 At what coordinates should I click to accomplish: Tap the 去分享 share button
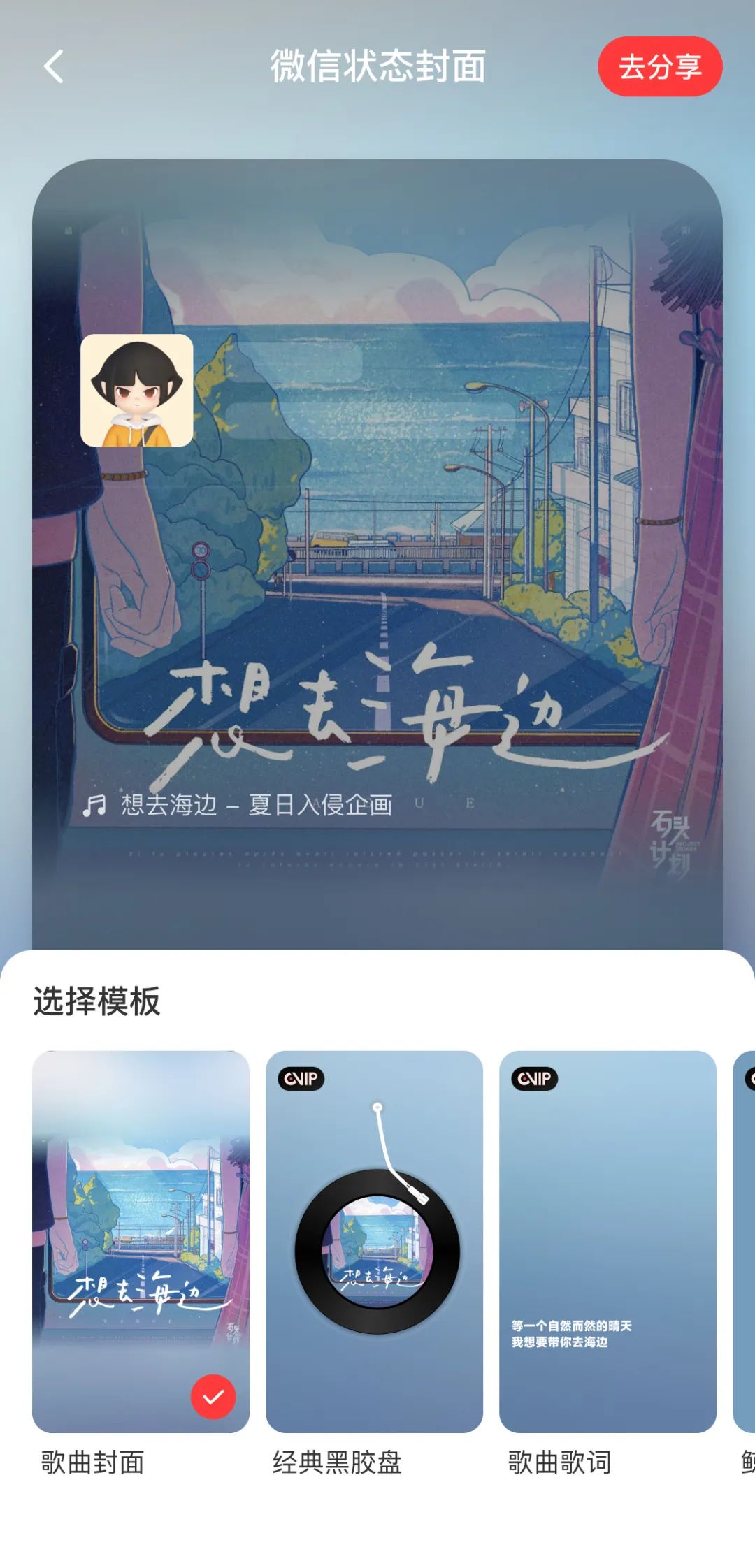click(x=659, y=67)
